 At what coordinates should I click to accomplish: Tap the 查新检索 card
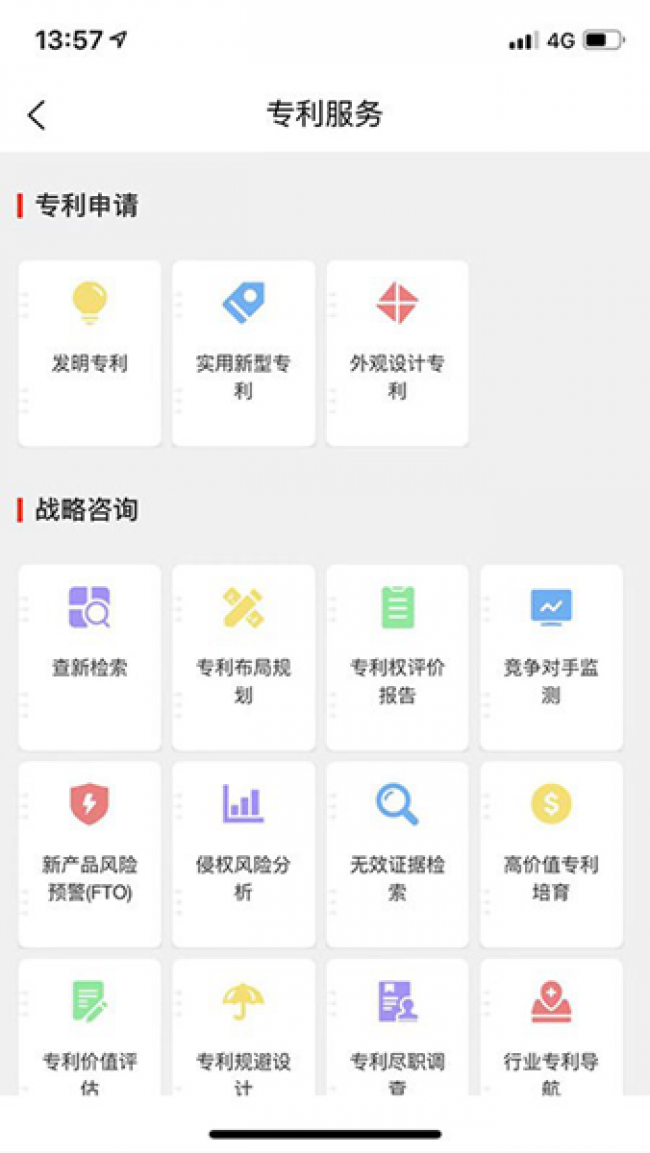[90, 657]
